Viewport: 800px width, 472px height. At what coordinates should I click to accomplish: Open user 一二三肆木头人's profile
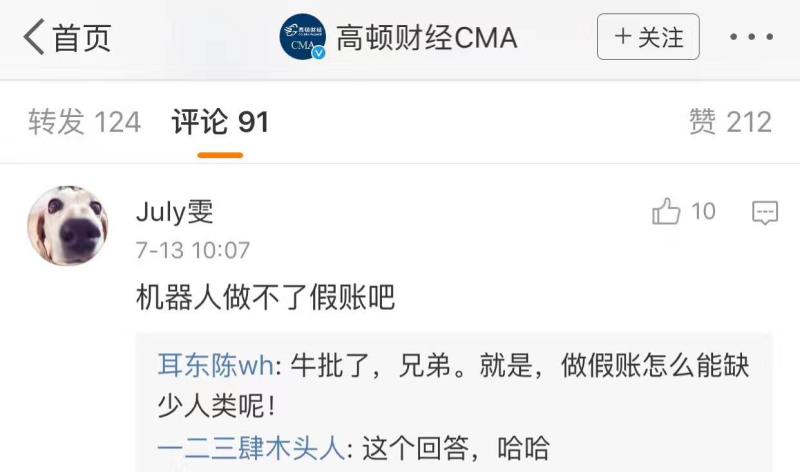250,448
